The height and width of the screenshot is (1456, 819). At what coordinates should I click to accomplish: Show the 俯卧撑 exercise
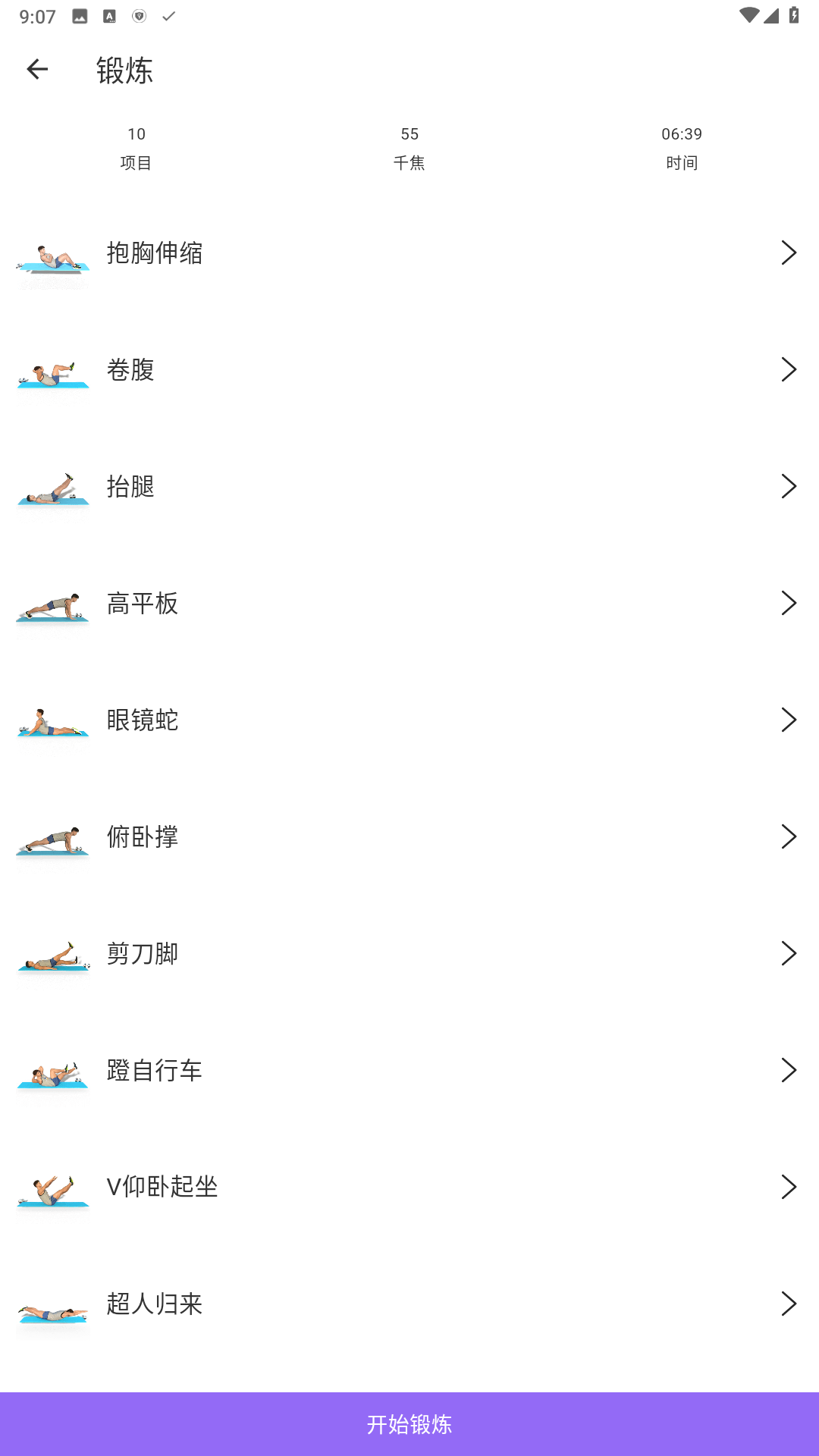point(409,837)
